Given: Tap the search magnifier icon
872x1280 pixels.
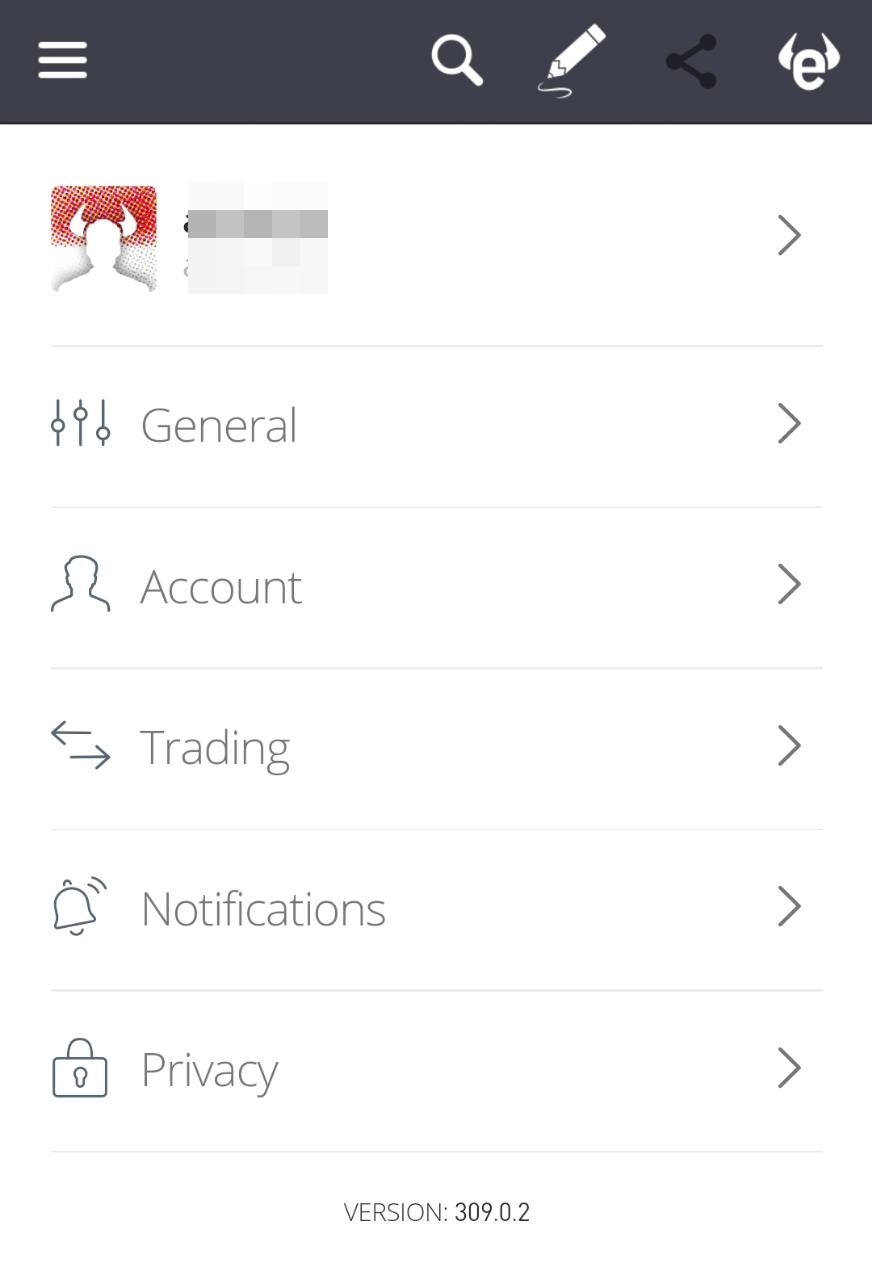Looking at the screenshot, I should [x=457, y=60].
